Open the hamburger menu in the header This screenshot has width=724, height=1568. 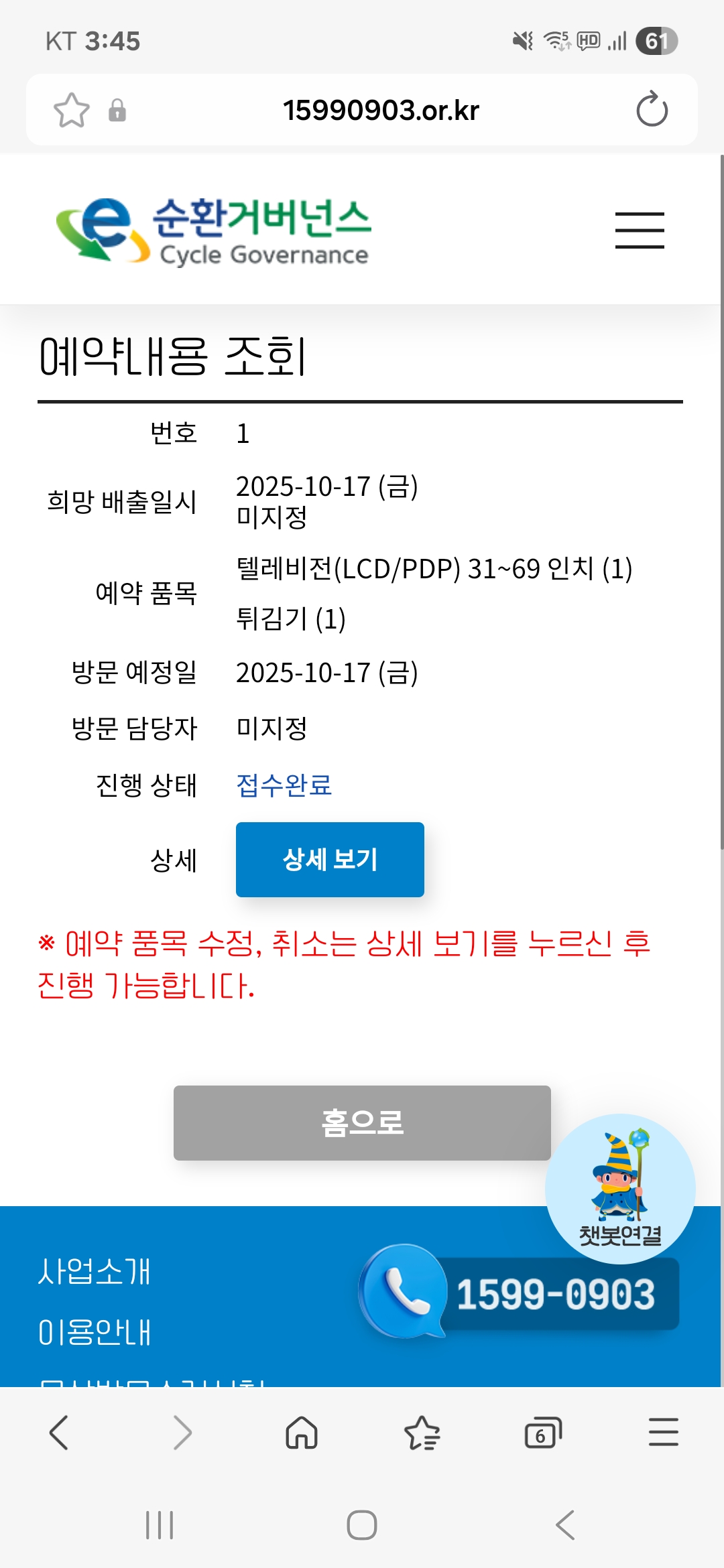click(640, 230)
